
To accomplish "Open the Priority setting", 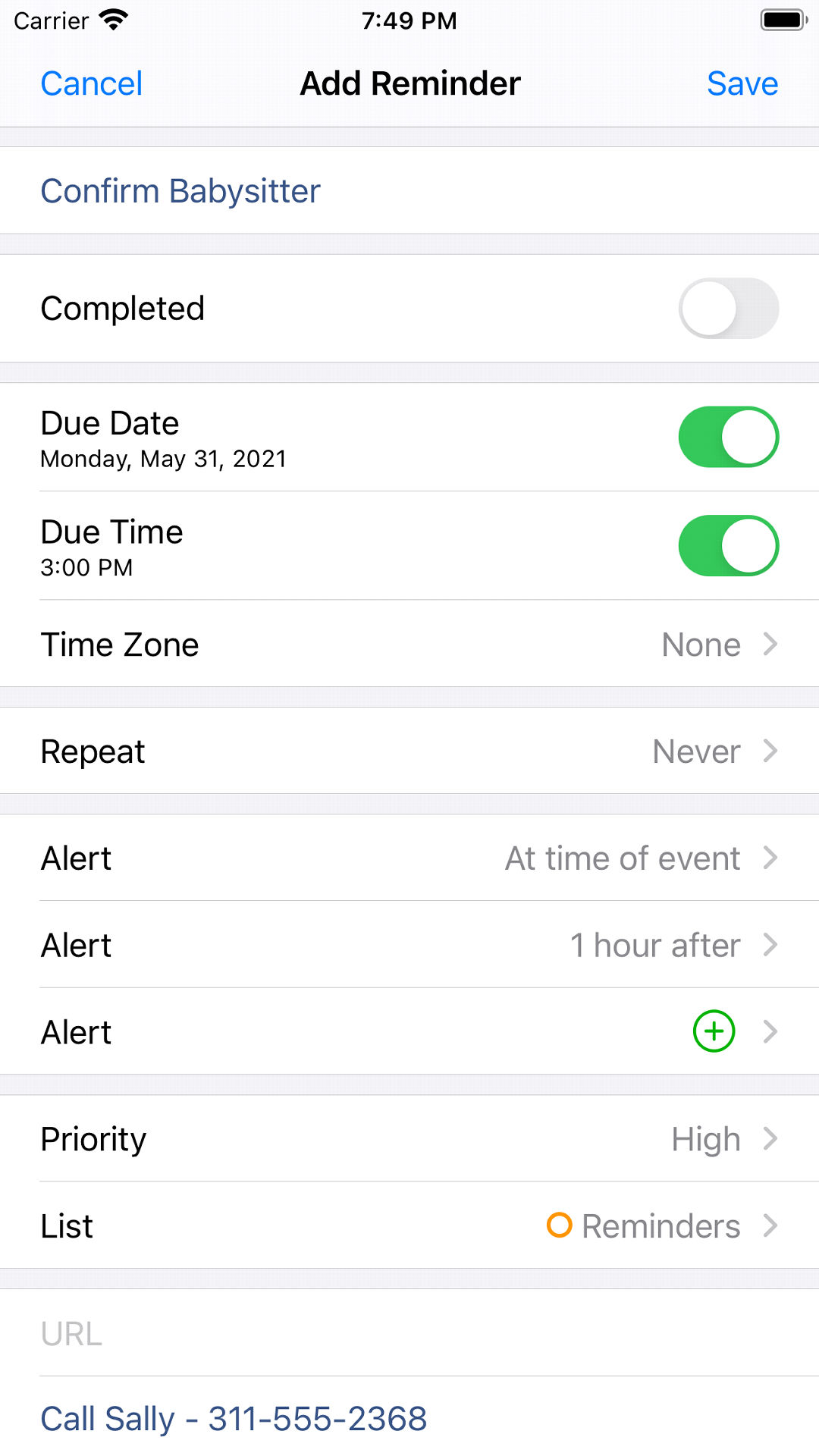I will click(409, 1139).
